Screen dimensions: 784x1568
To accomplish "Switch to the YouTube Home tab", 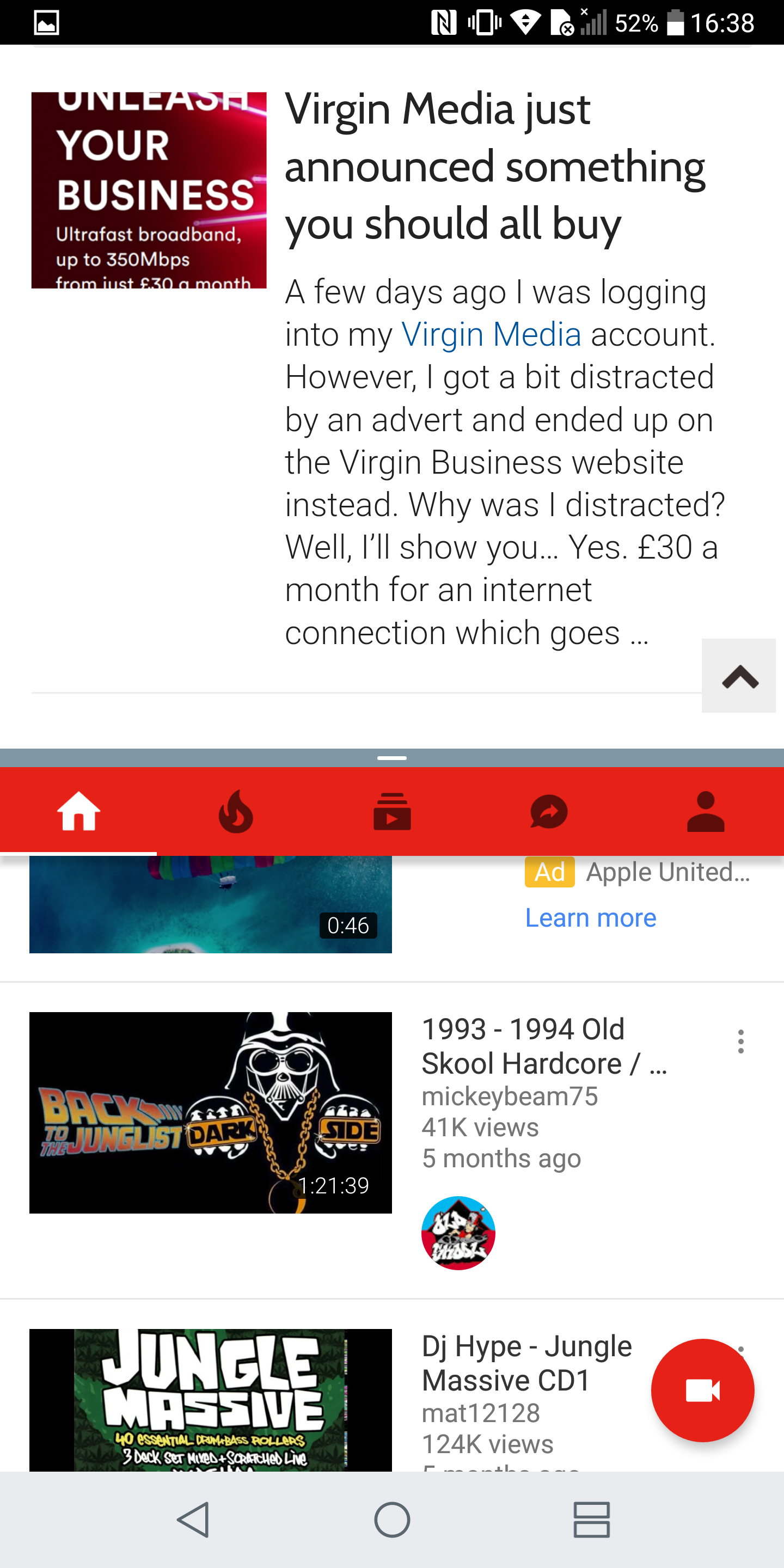I will [x=78, y=811].
